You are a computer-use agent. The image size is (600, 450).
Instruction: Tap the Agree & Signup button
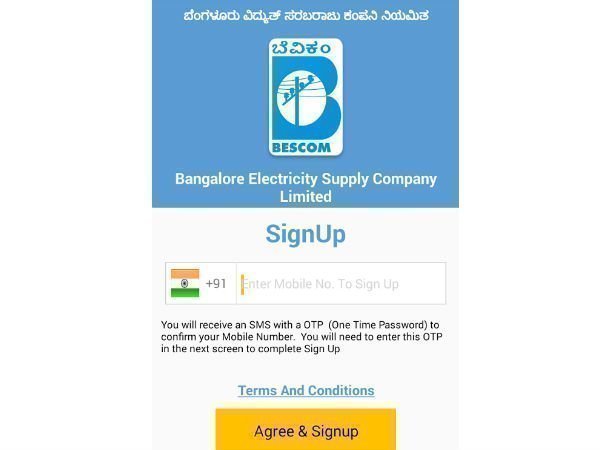coord(306,431)
